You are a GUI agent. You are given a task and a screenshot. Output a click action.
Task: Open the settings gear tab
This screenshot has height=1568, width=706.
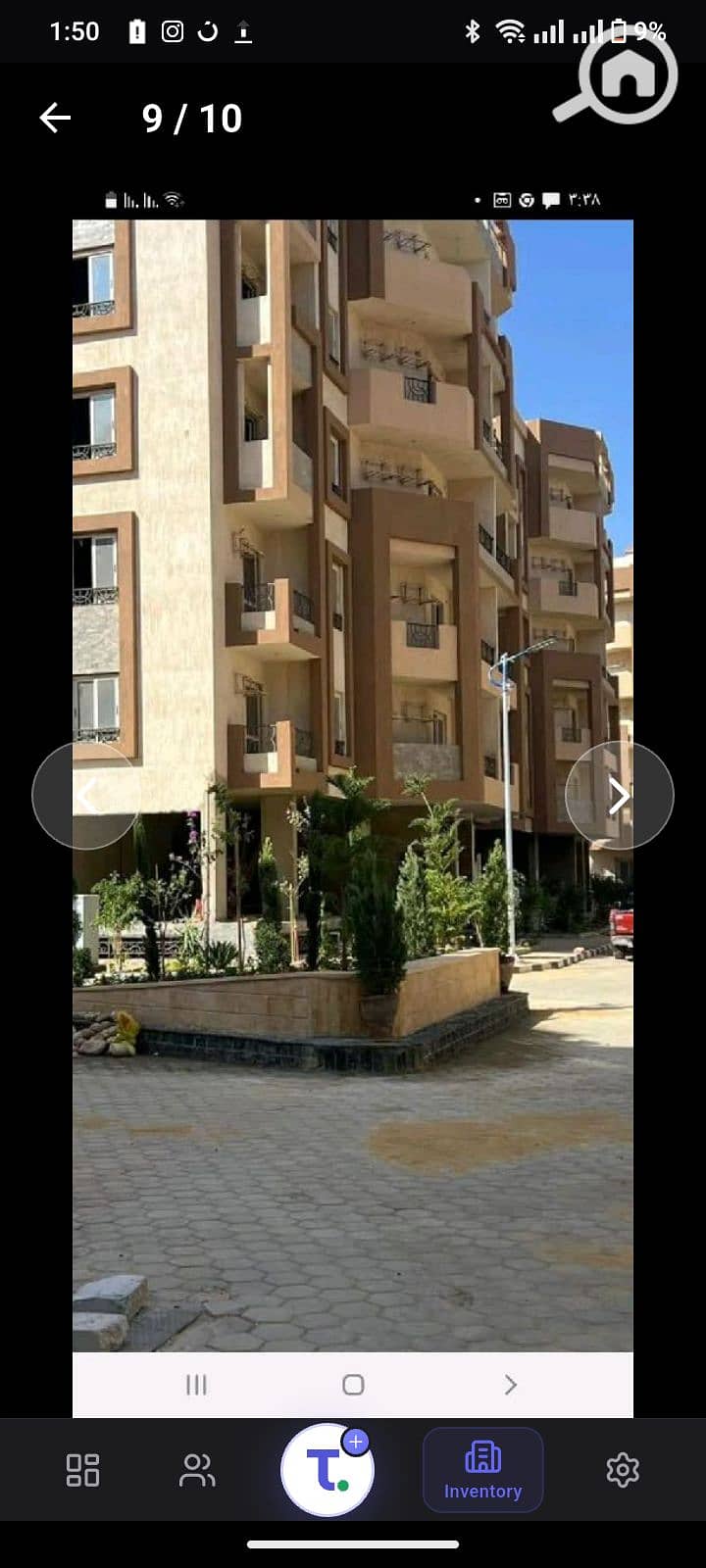[x=623, y=1470]
